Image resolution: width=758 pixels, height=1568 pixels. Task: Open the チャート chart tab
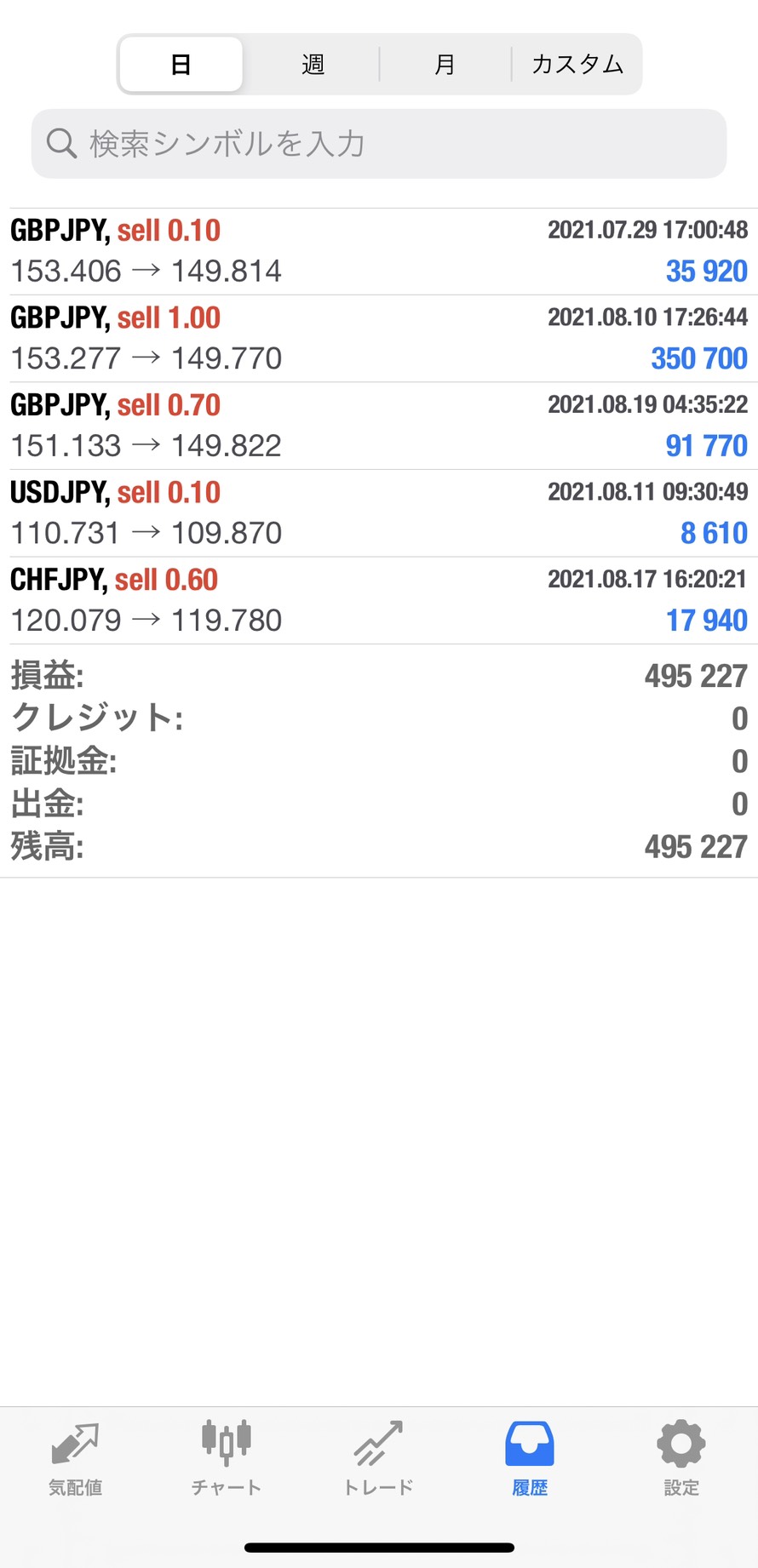tap(226, 1457)
